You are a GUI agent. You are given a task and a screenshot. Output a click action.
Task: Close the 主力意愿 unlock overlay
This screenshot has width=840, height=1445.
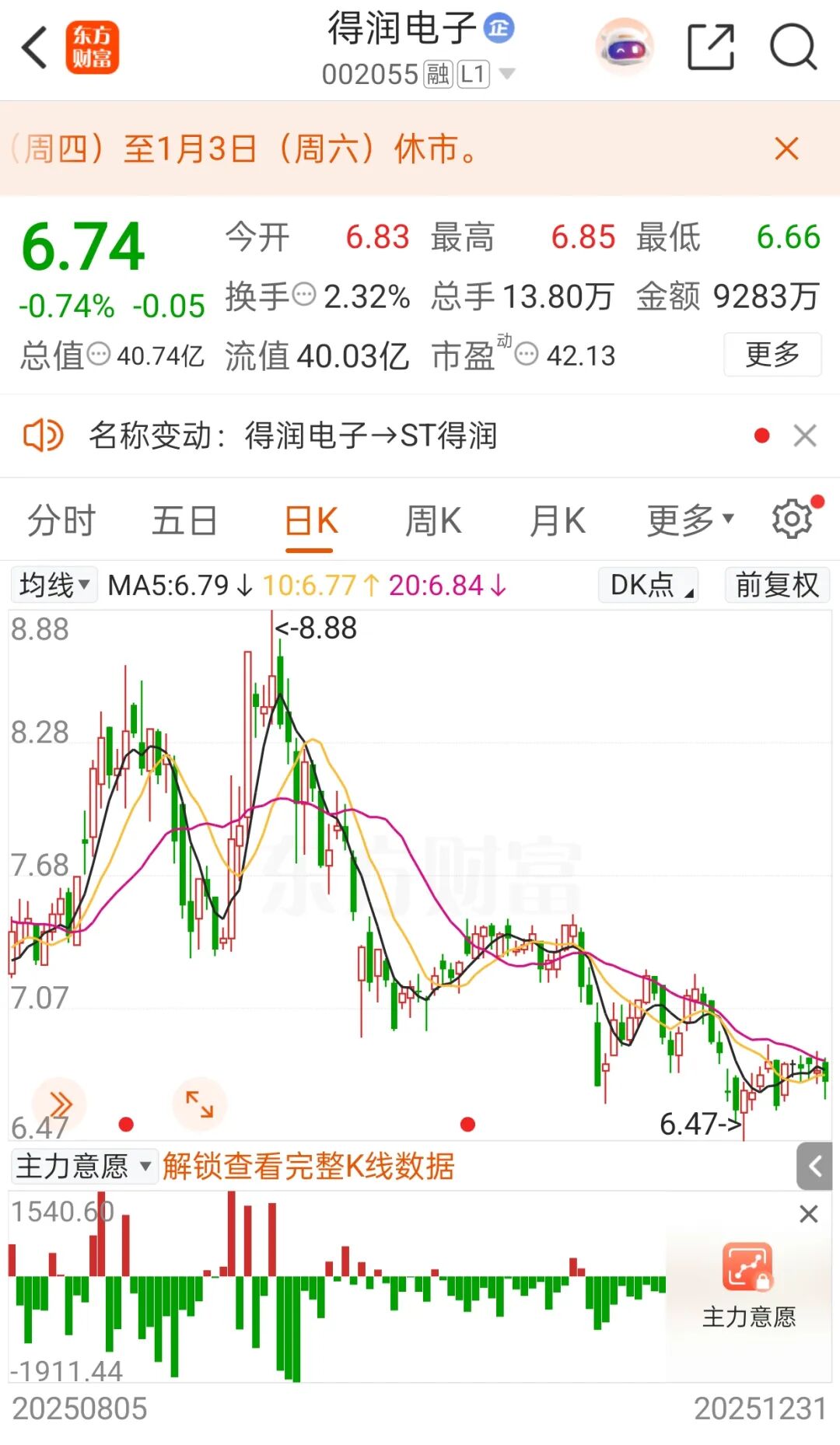click(x=809, y=1214)
